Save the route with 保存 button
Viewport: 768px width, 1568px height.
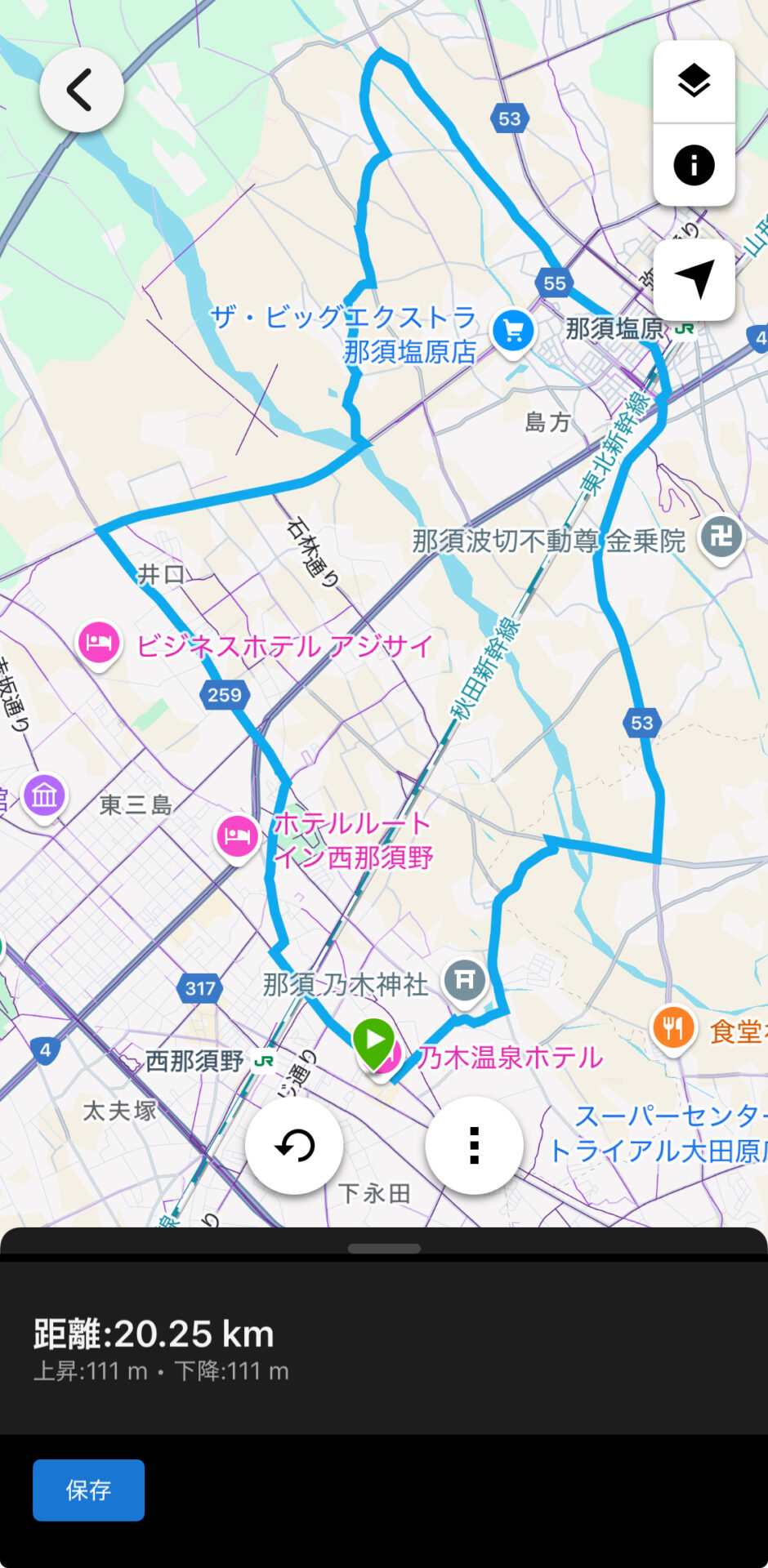pos(88,1490)
